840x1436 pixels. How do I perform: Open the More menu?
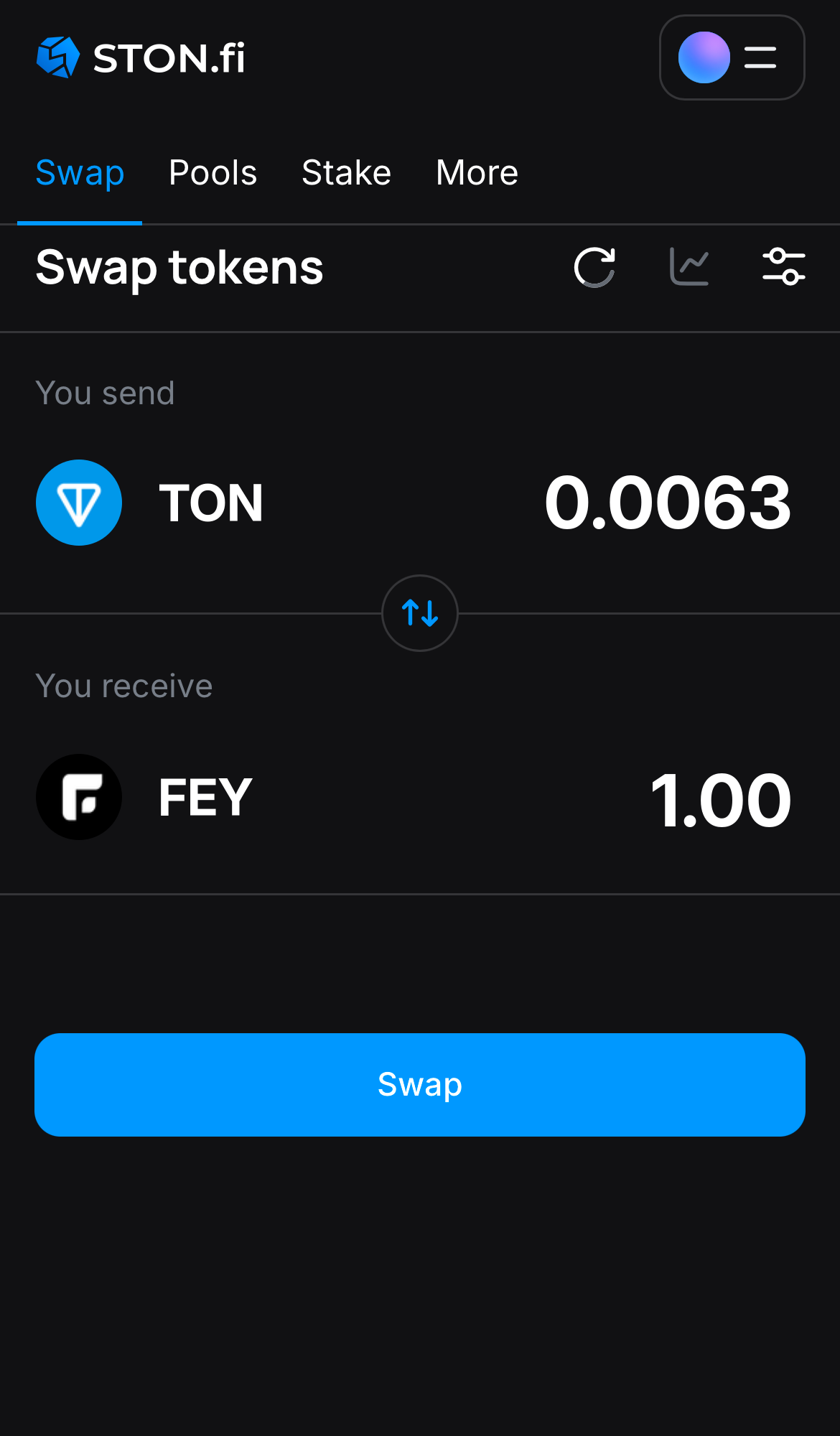pyautogui.click(x=477, y=172)
